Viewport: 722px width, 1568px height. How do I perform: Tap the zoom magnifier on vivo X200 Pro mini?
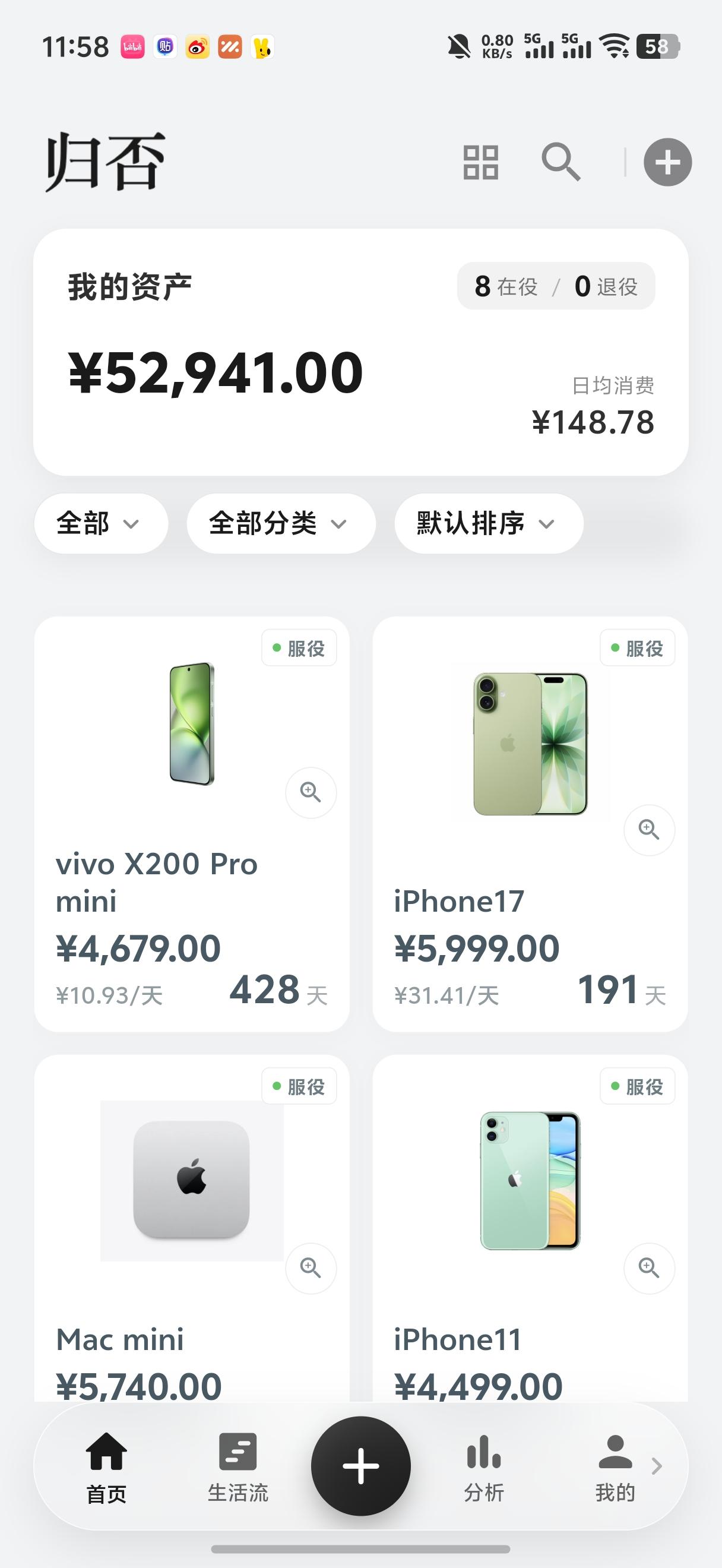311,792
